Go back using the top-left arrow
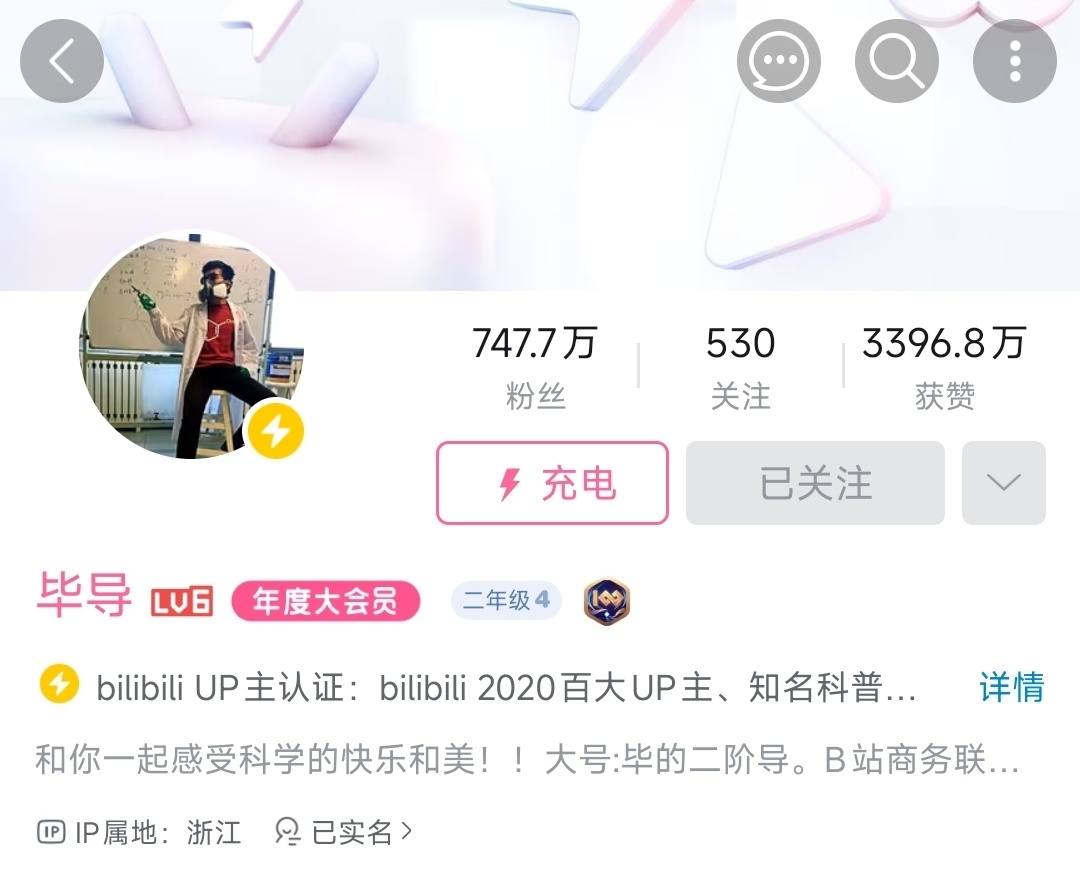Image resolution: width=1080 pixels, height=871 pixels. [x=62, y=61]
